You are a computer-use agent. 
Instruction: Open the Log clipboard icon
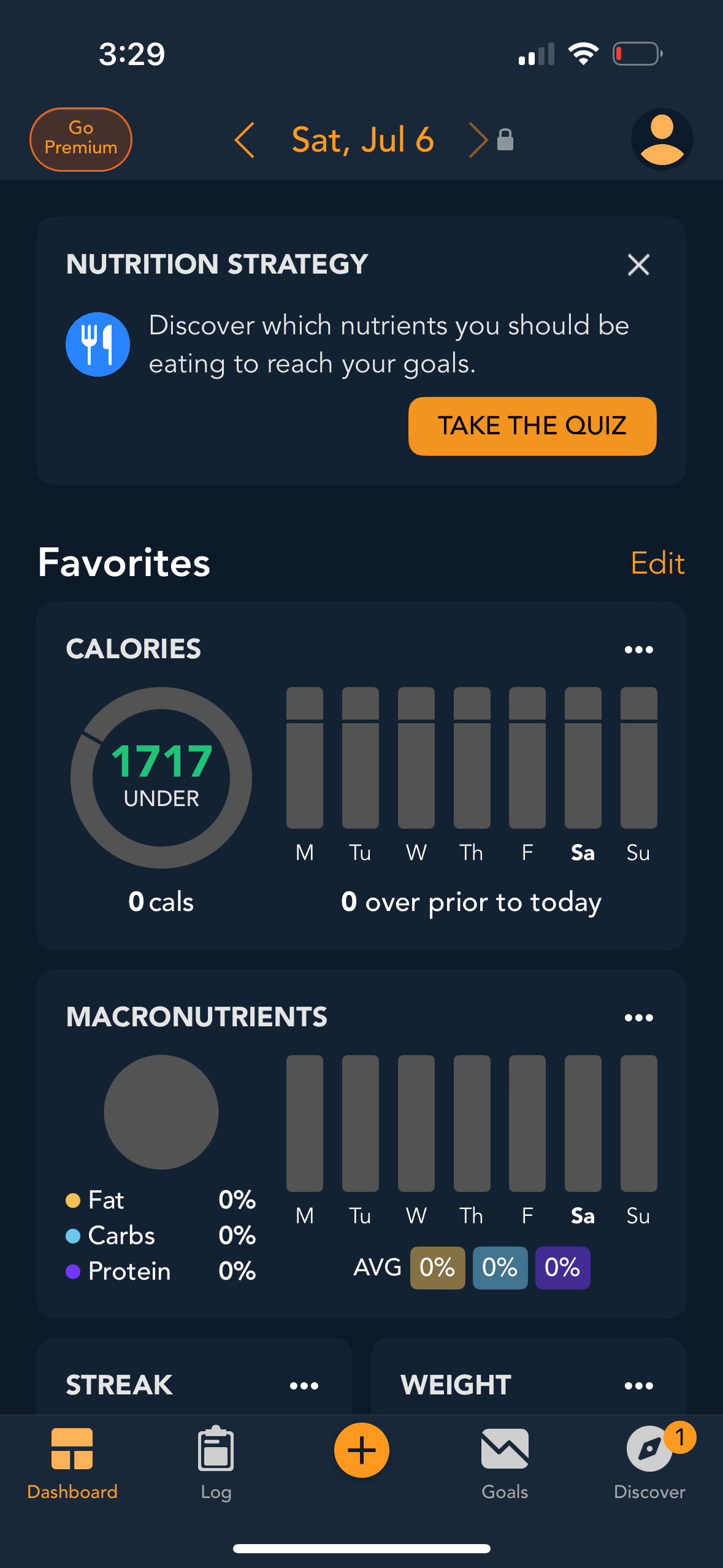[x=215, y=1450]
